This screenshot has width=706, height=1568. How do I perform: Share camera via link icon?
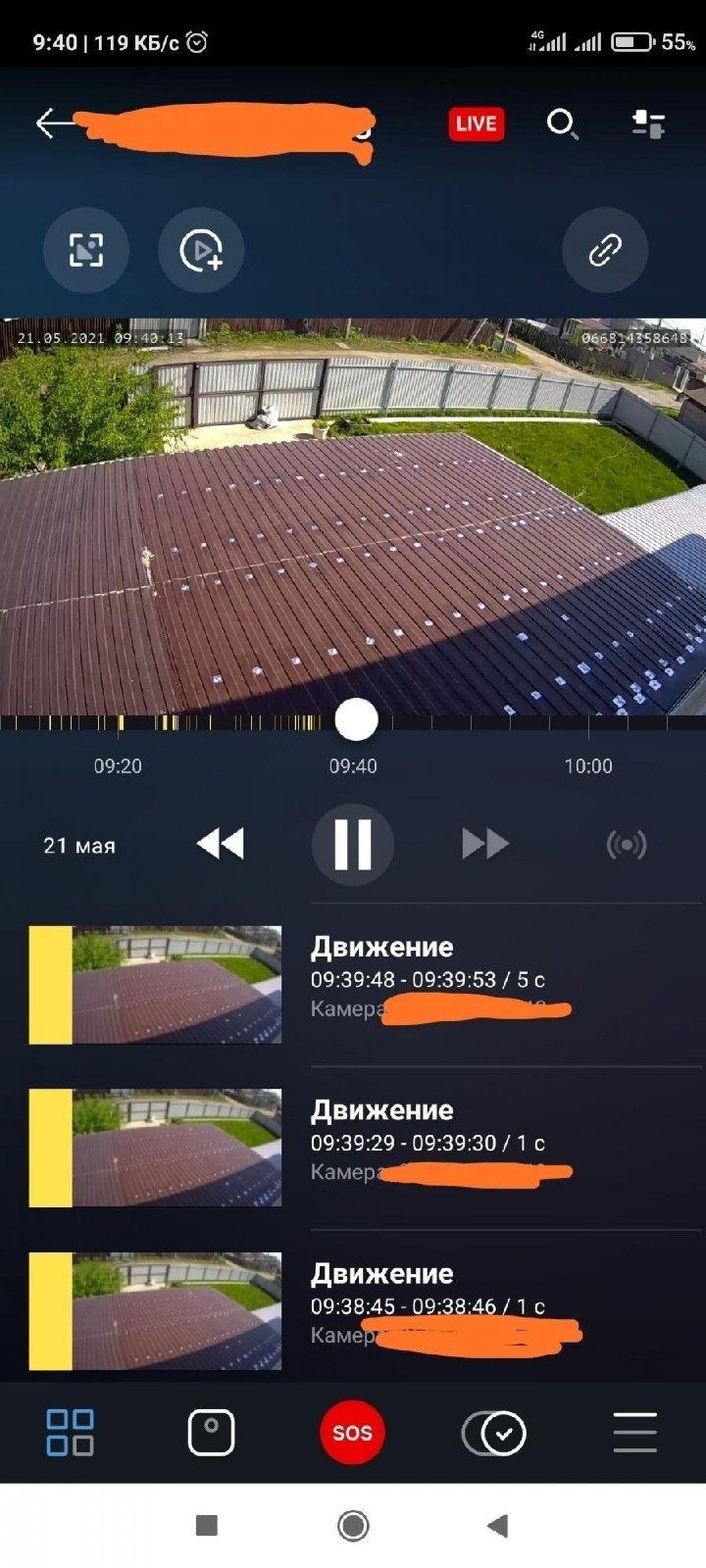point(605,250)
